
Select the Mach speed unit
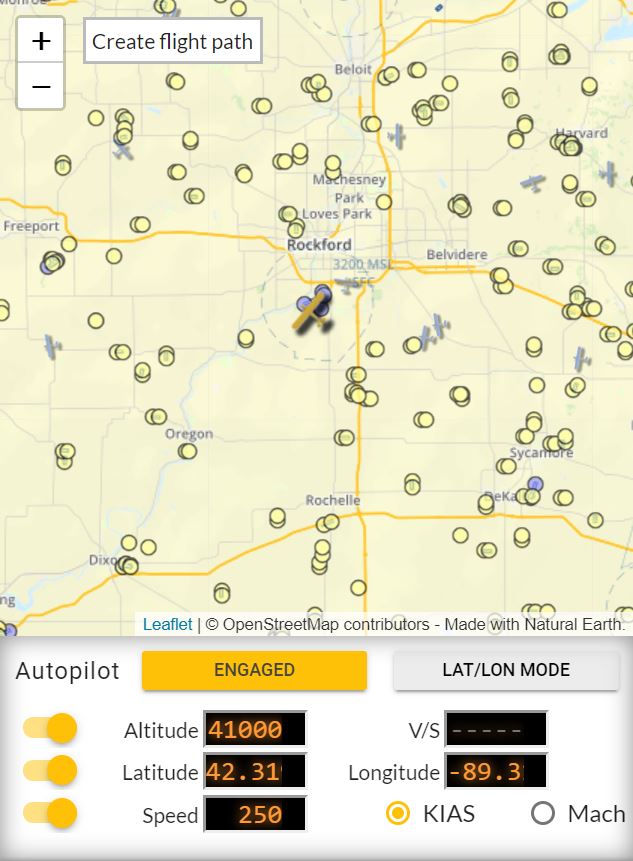pos(543,813)
